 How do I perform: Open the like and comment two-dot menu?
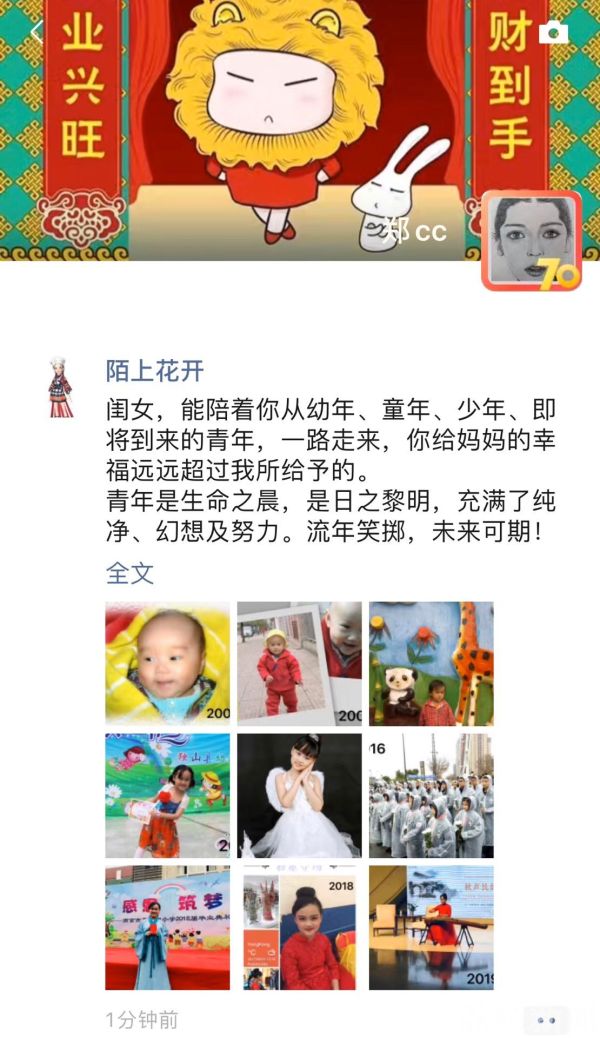point(547,1020)
